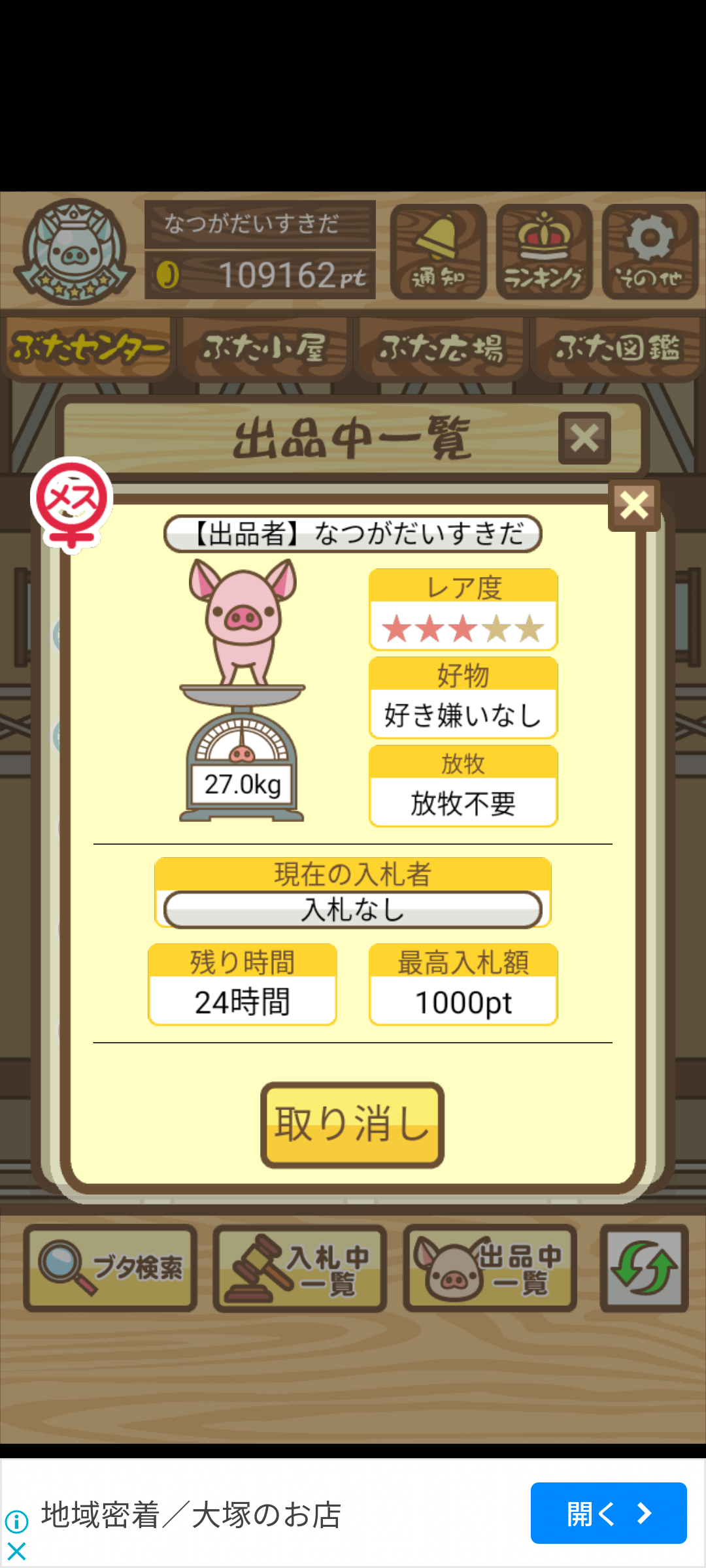Open the ランキング rankings
Image resolution: width=706 pixels, height=1568 pixels.
click(544, 252)
